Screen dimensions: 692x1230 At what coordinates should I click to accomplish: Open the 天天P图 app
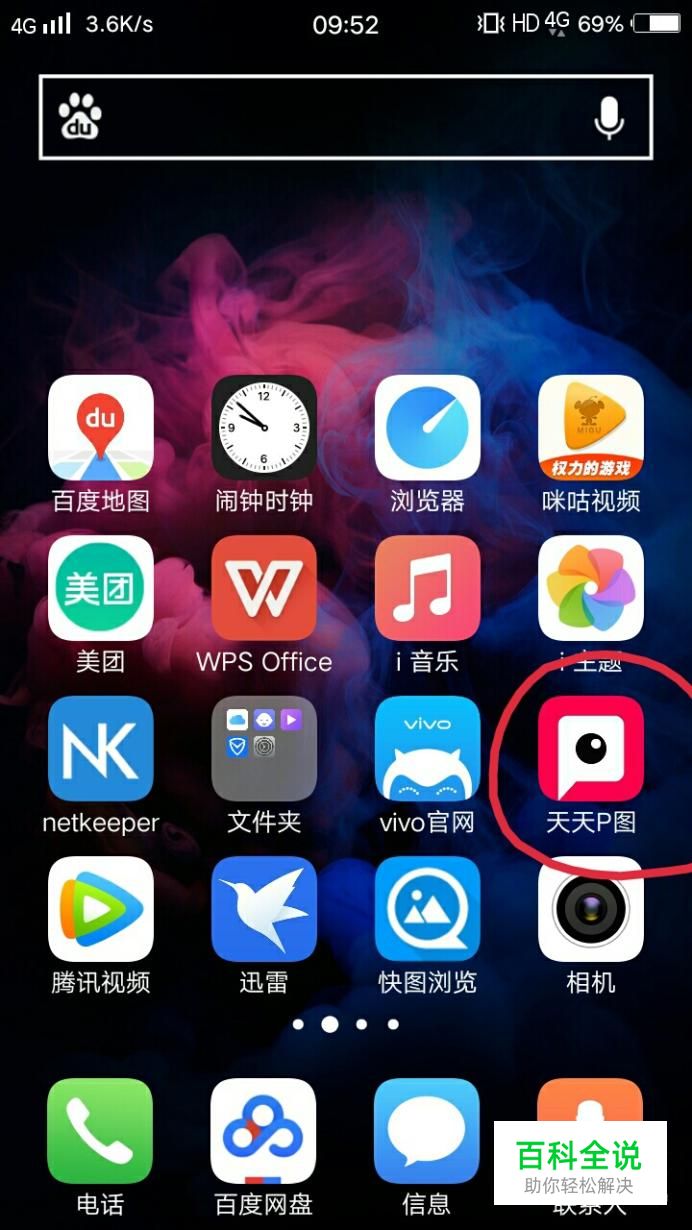pos(590,749)
